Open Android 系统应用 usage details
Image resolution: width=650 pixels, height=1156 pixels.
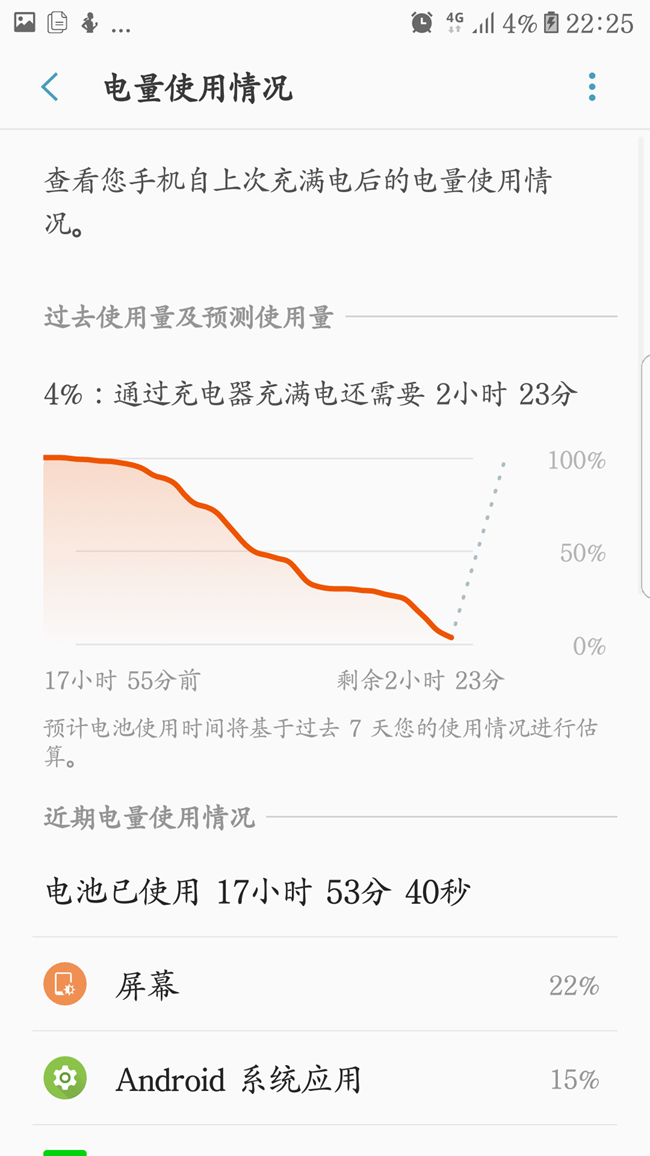click(x=324, y=1079)
